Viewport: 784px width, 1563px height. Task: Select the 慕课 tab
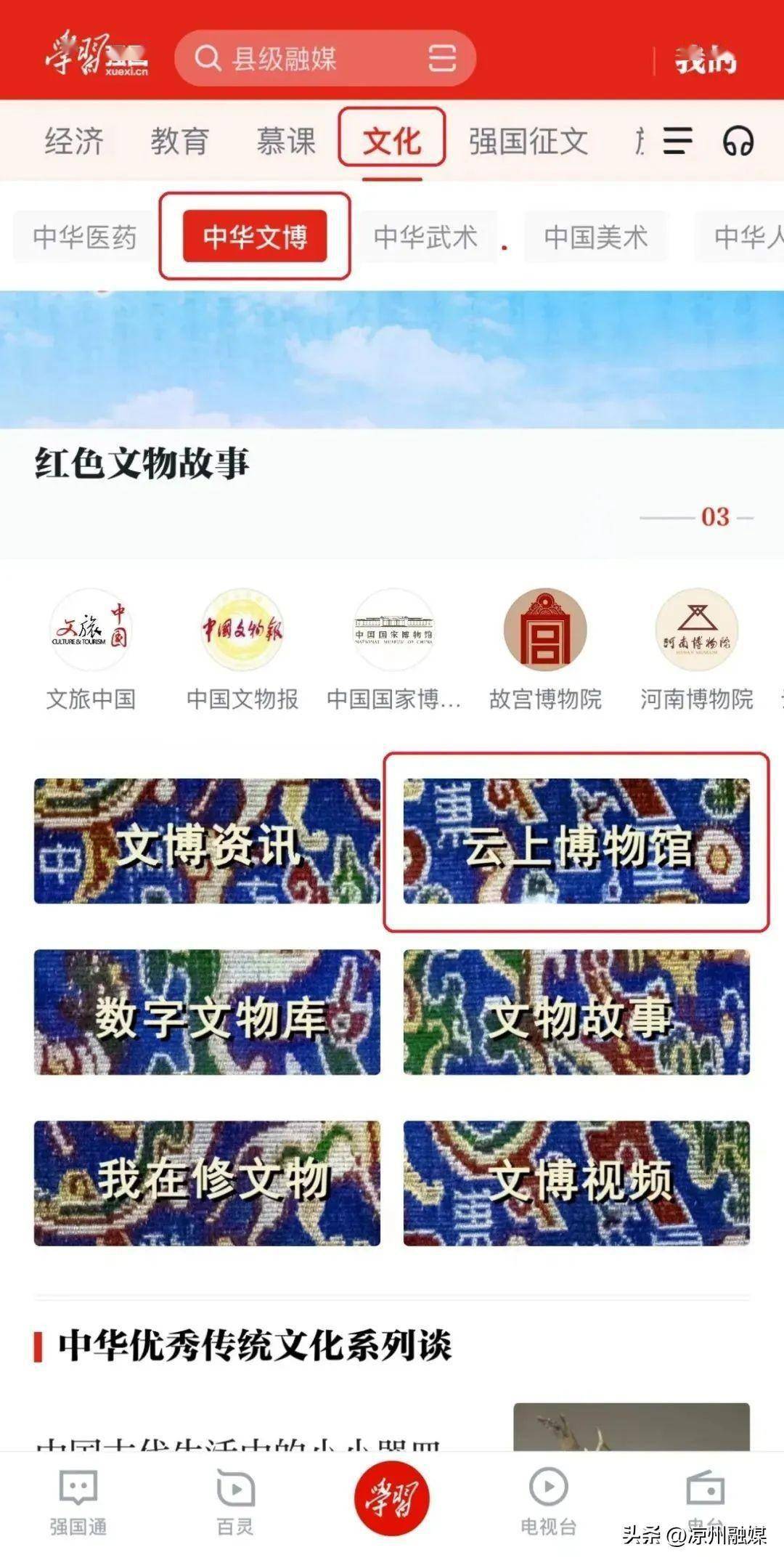coord(286,141)
